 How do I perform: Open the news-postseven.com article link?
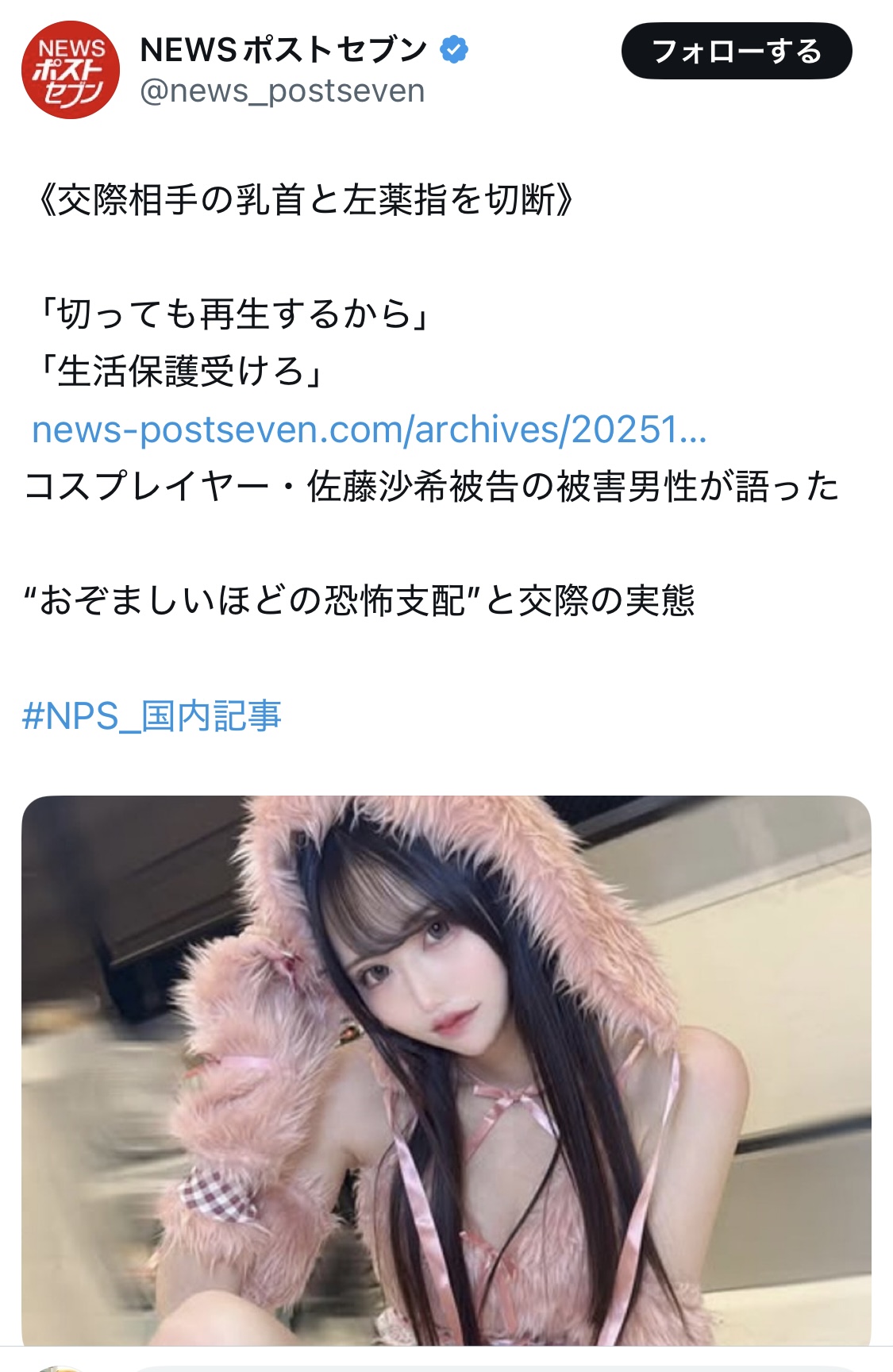[369, 430]
